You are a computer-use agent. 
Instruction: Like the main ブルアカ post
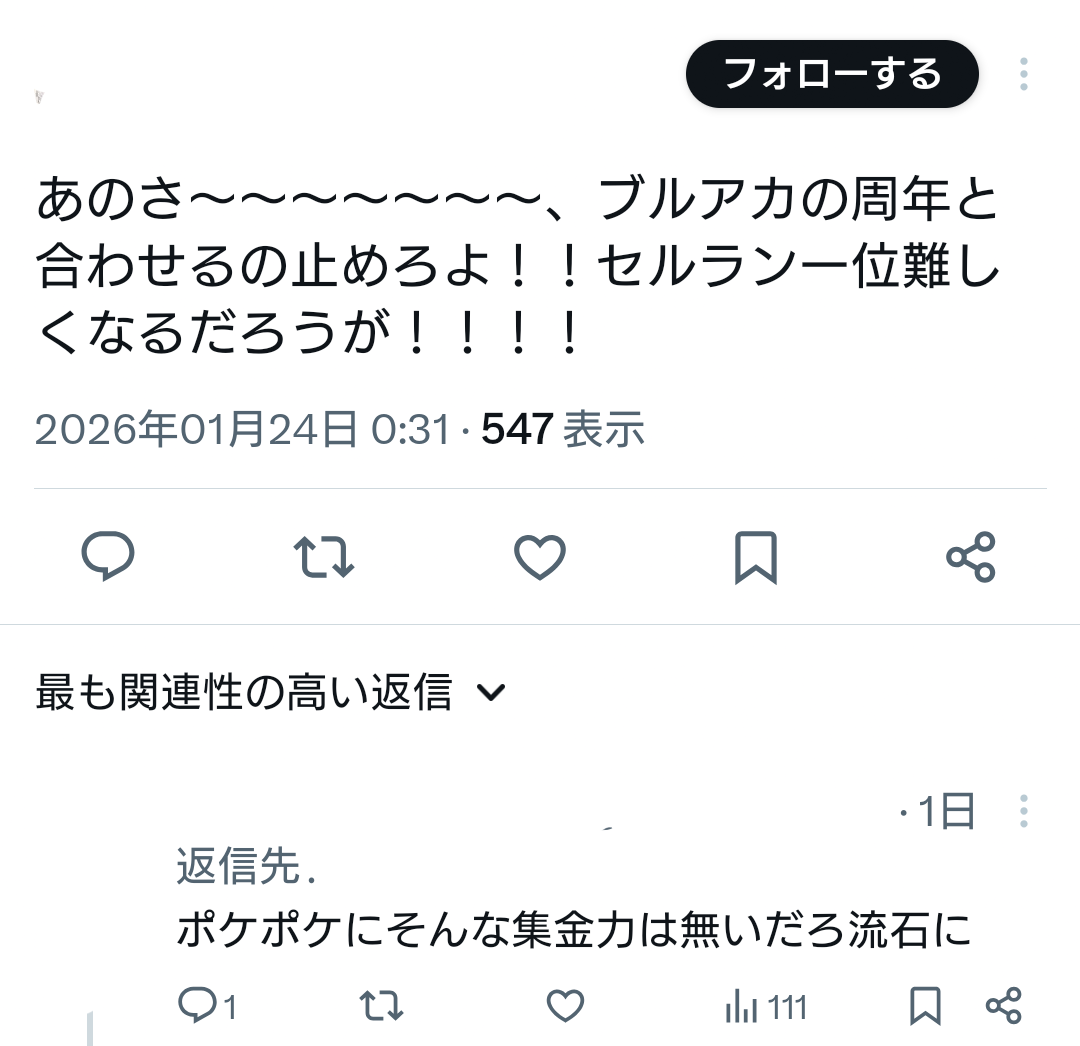click(x=540, y=557)
